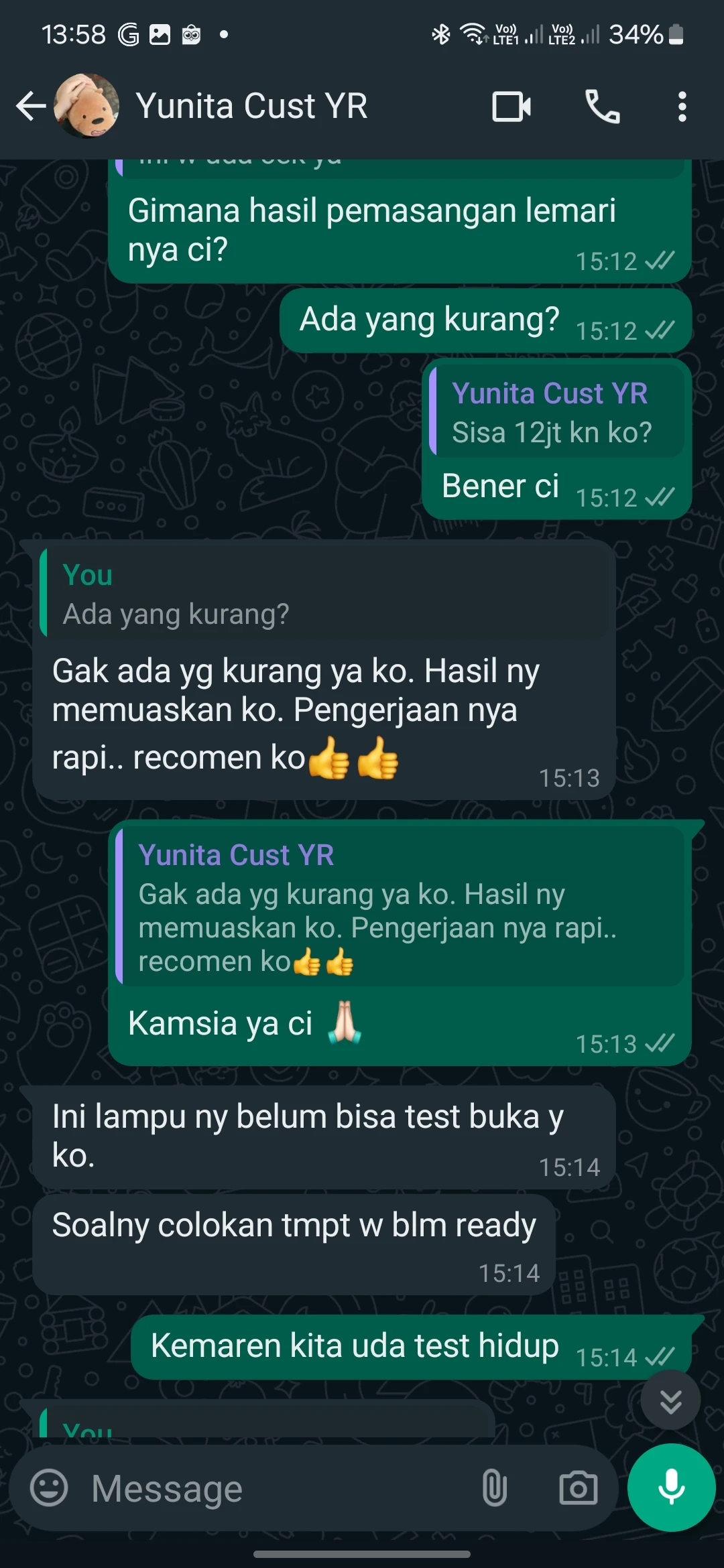
Task: Record a voice message
Action: (671, 1488)
